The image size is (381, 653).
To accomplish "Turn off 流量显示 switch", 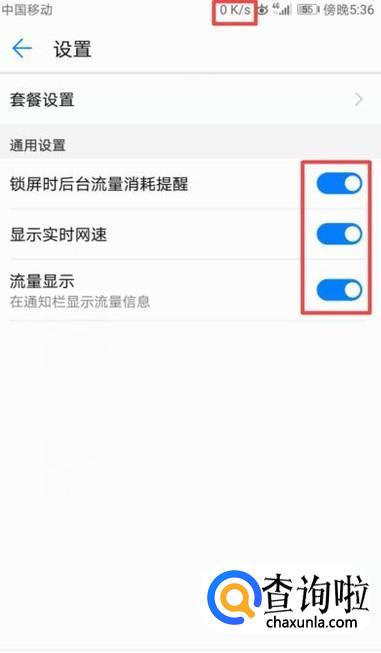I will tap(339, 290).
